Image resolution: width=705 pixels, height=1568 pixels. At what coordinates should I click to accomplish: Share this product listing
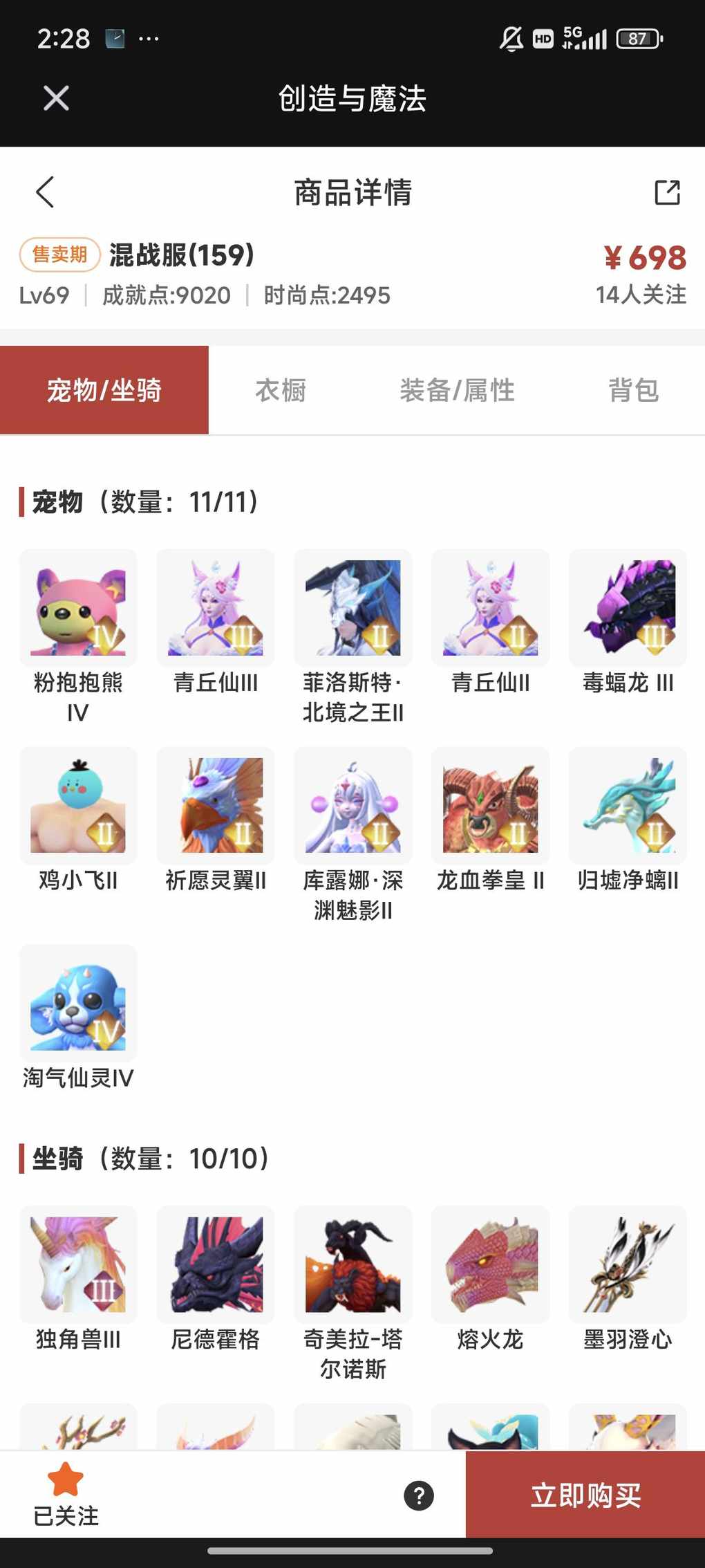pyautogui.click(x=667, y=192)
